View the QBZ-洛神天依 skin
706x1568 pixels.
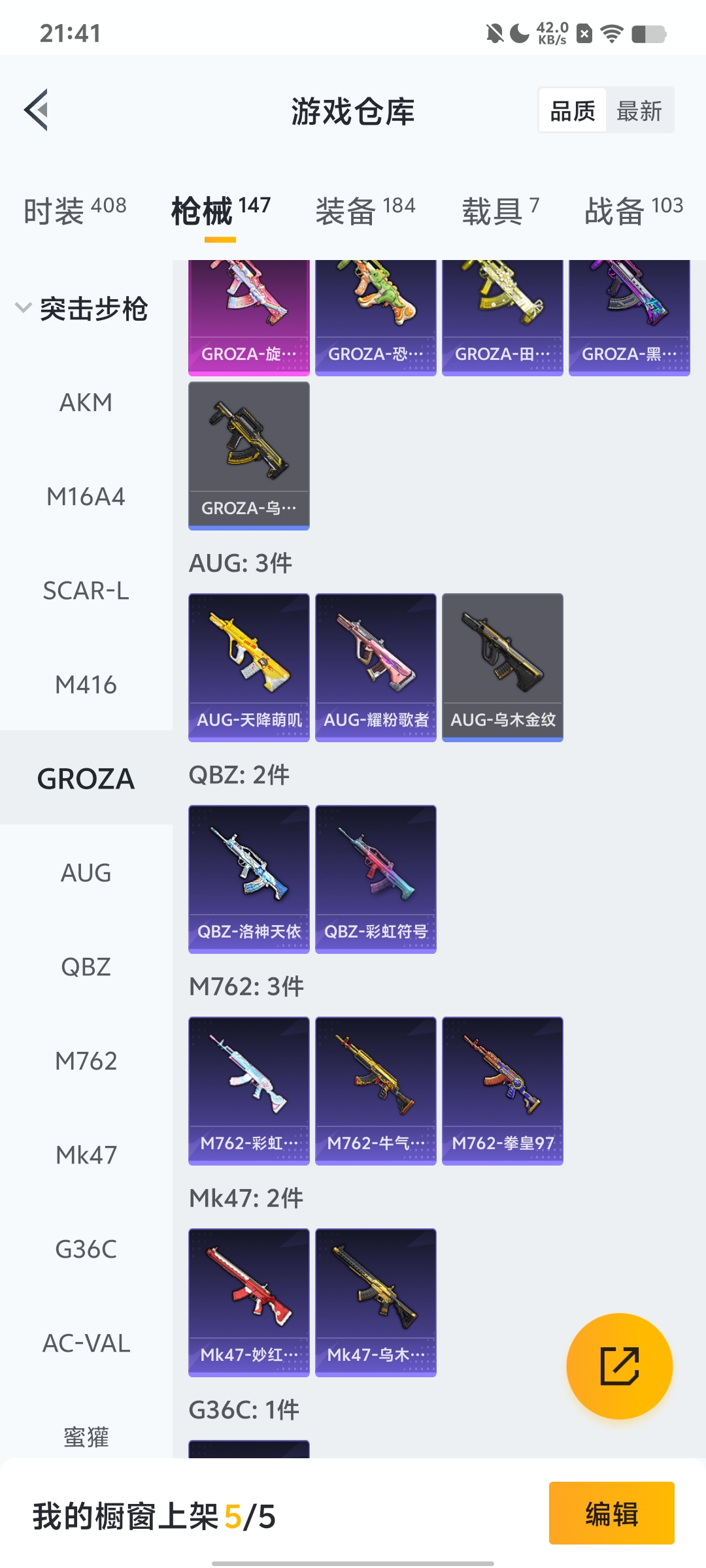point(249,878)
